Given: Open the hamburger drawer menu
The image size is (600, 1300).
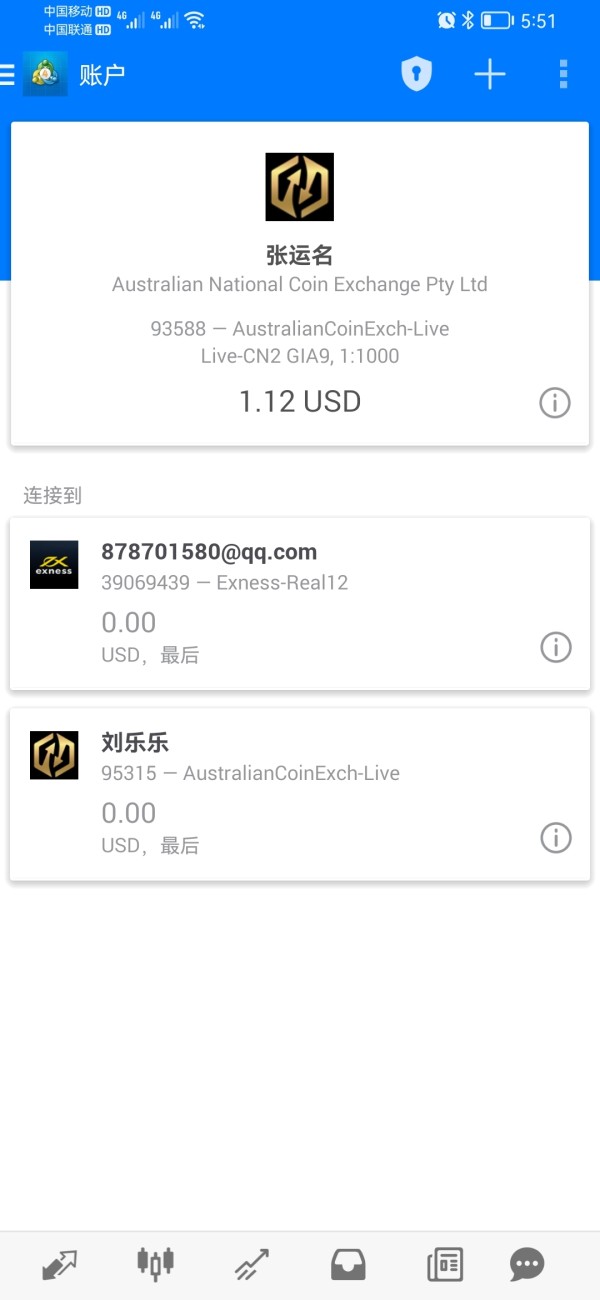Looking at the screenshot, I should coord(7,75).
